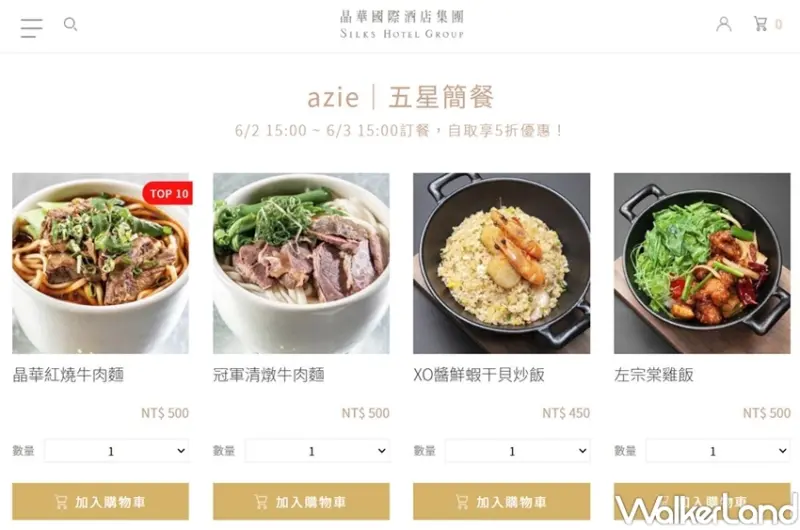Open the user account icon
The width and height of the screenshot is (800, 530).
(x=723, y=24)
